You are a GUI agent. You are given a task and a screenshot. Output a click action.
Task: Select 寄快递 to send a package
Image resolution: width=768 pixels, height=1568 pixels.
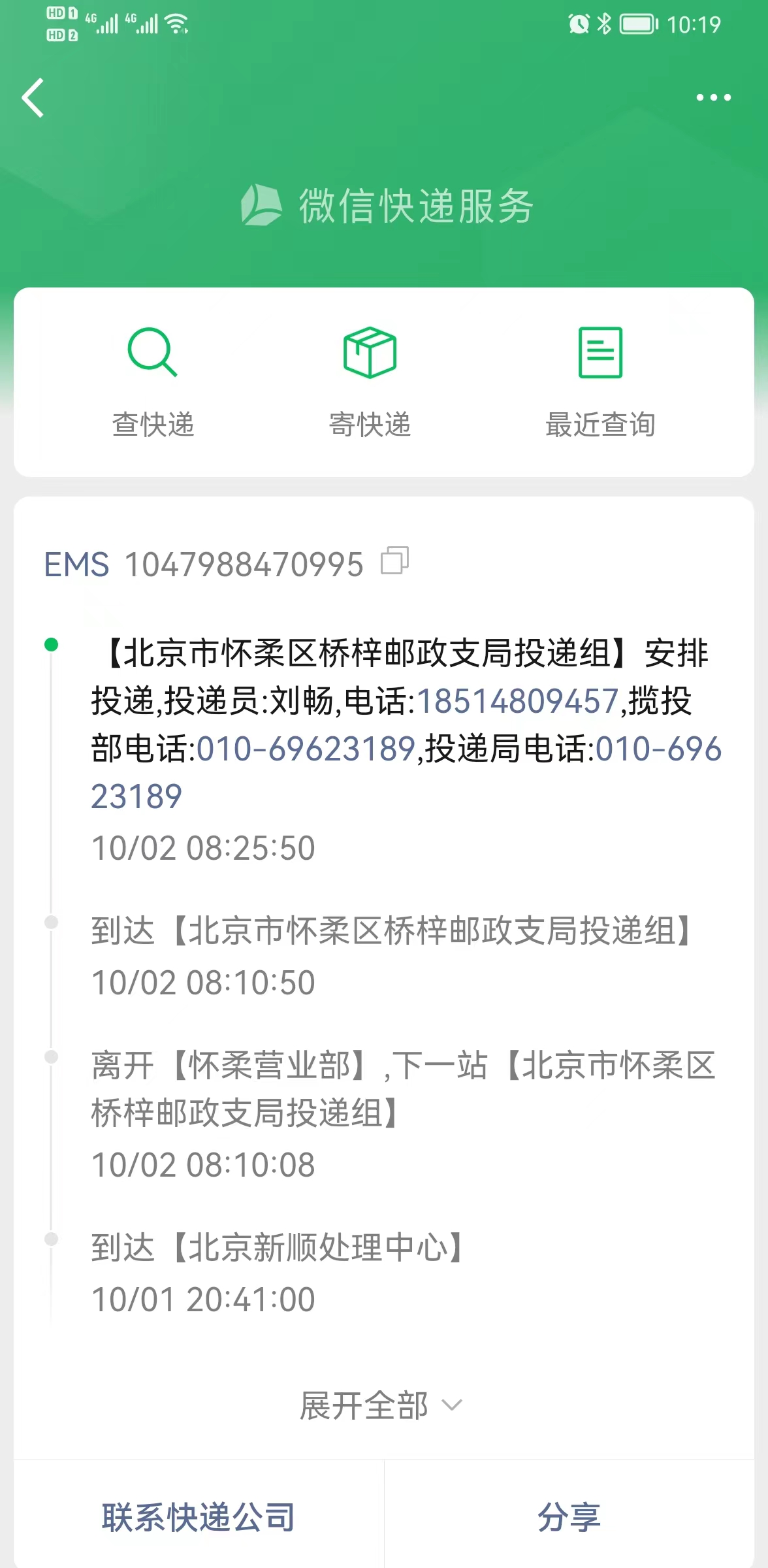pyautogui.click(x=370, y=382)
